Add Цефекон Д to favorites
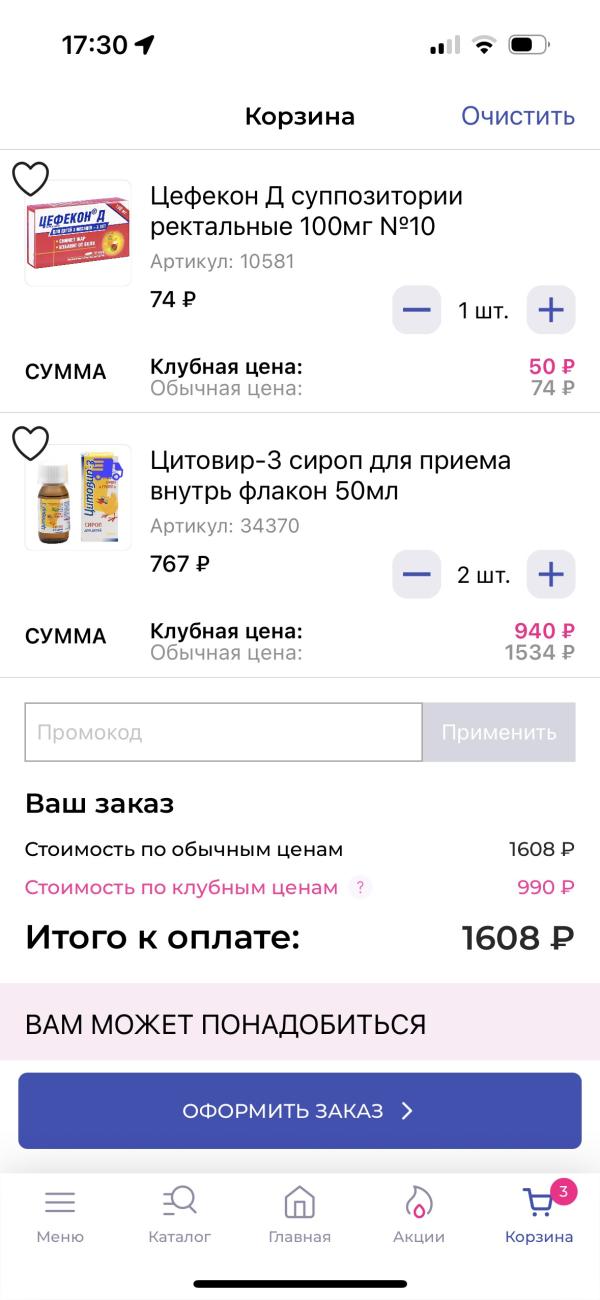 coord(30,179)
